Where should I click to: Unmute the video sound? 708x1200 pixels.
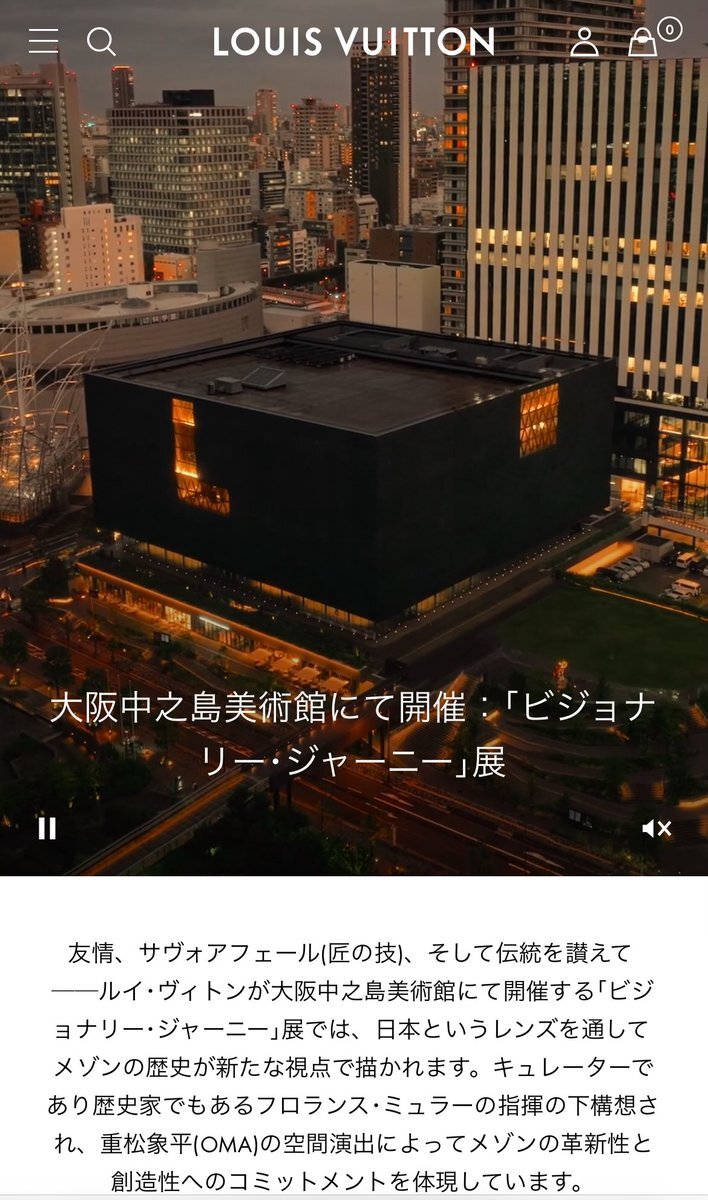click(x=656, y=828)
